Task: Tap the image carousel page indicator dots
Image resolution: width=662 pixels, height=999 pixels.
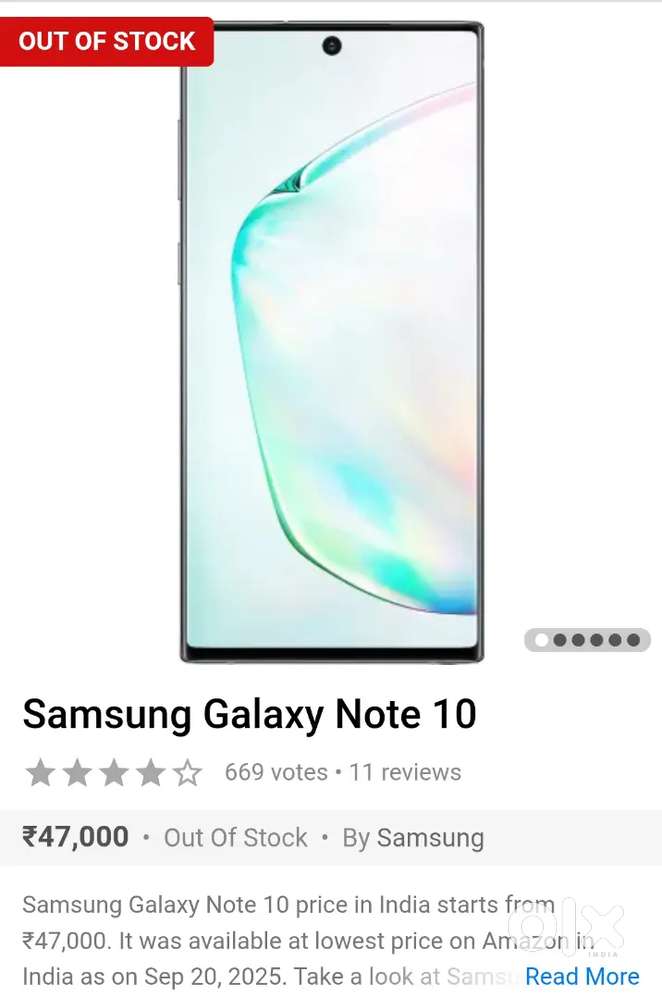Action: click(x=587, y=640)
